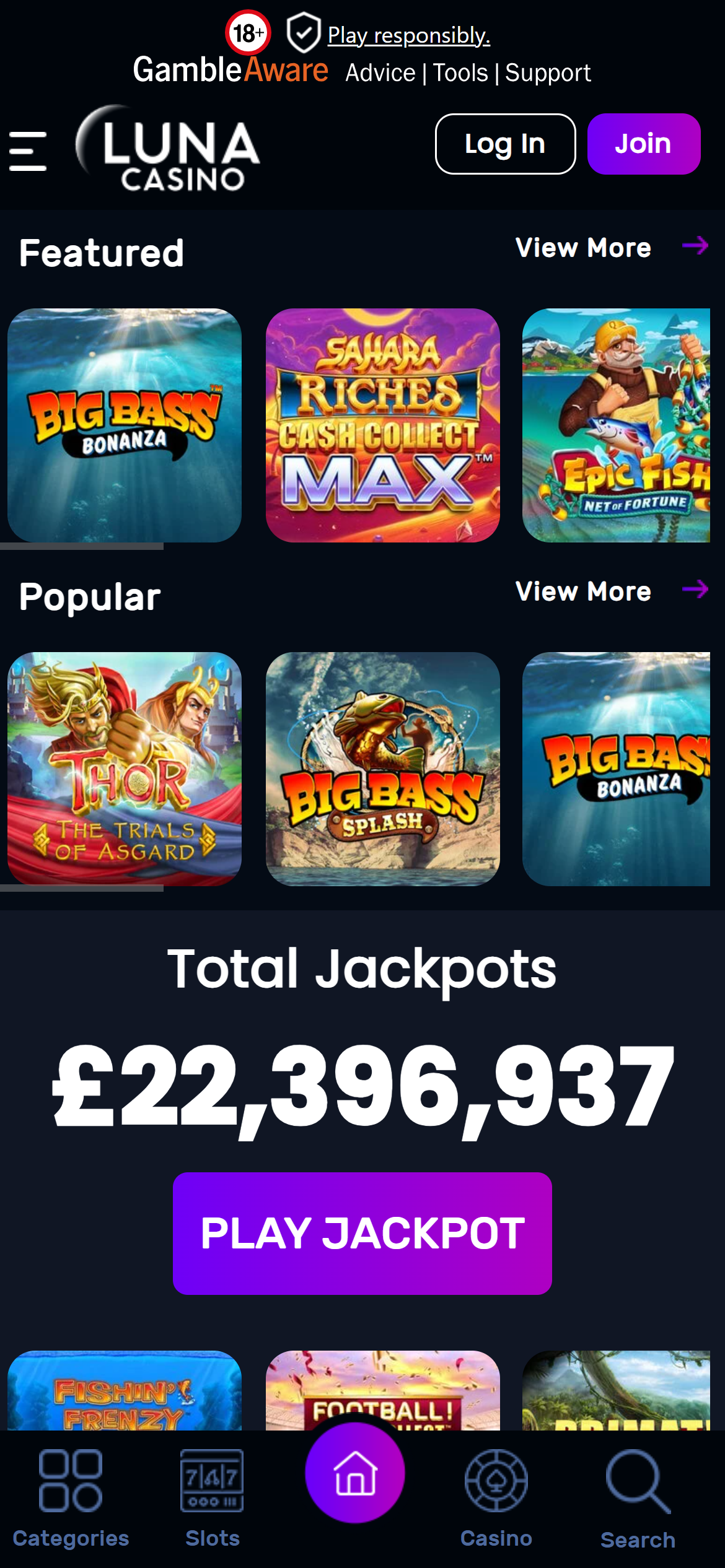Open Thor The Trials of Asgard
This screenshot has height=1568, width=725.
pos(125,769)
